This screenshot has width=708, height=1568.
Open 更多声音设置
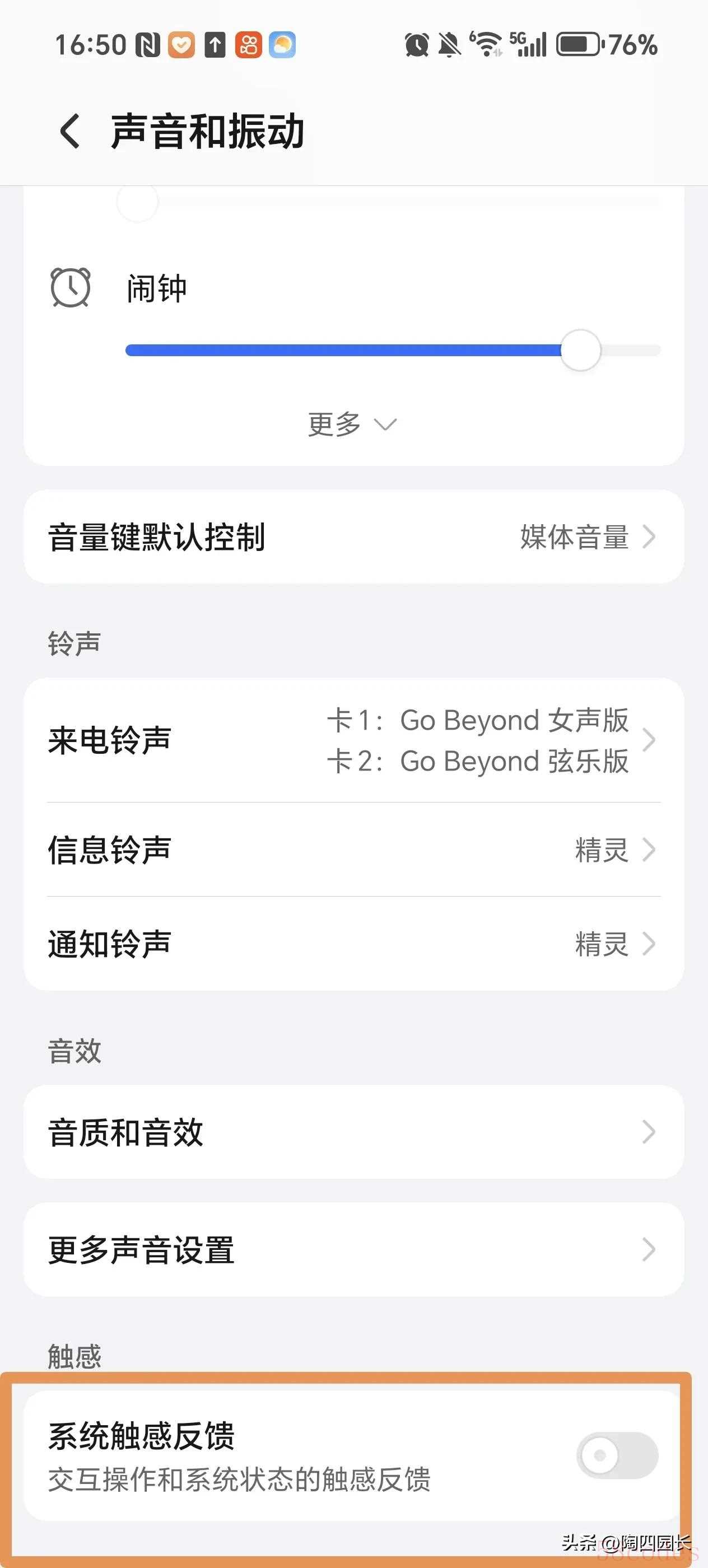(x=353, y=1250)
